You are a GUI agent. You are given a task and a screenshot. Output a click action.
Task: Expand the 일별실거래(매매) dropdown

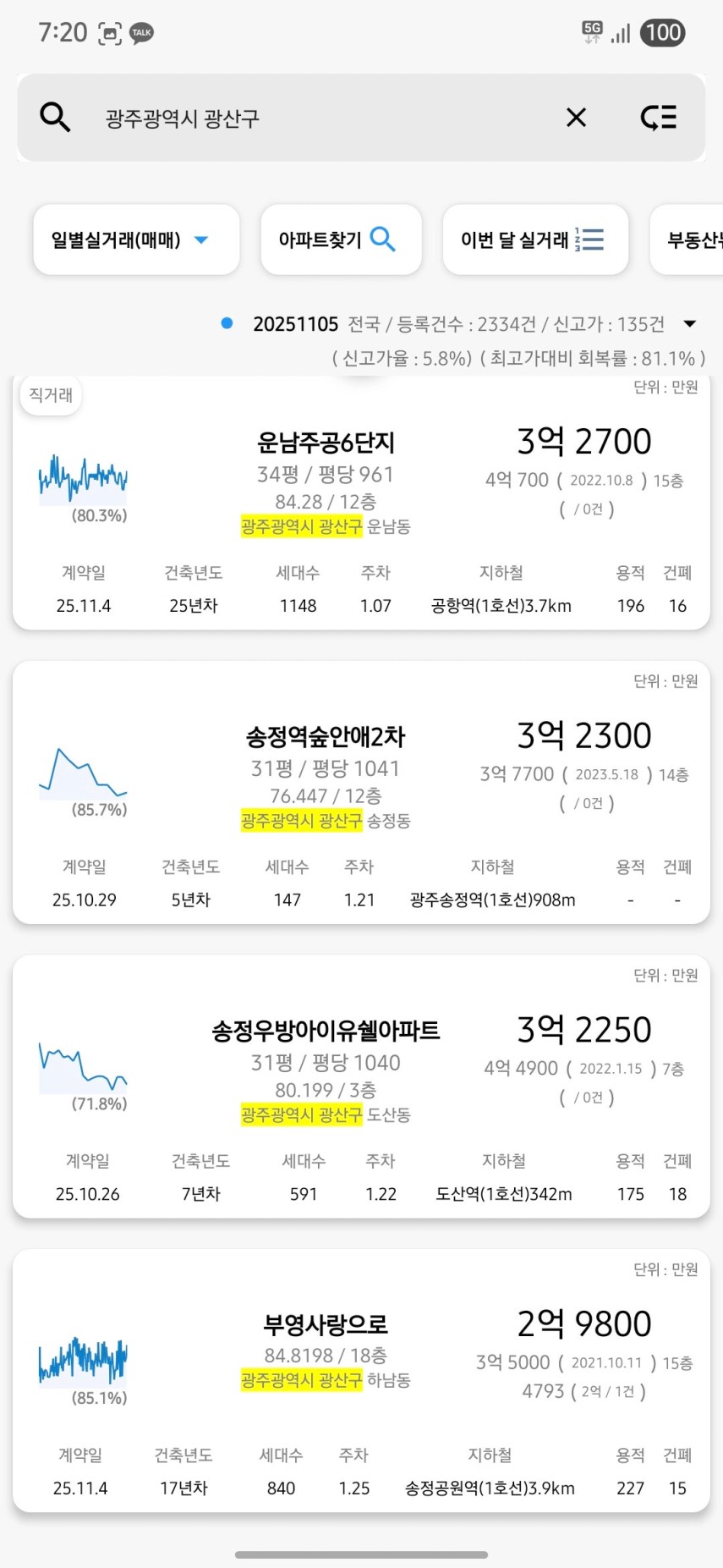coord(135,239)
